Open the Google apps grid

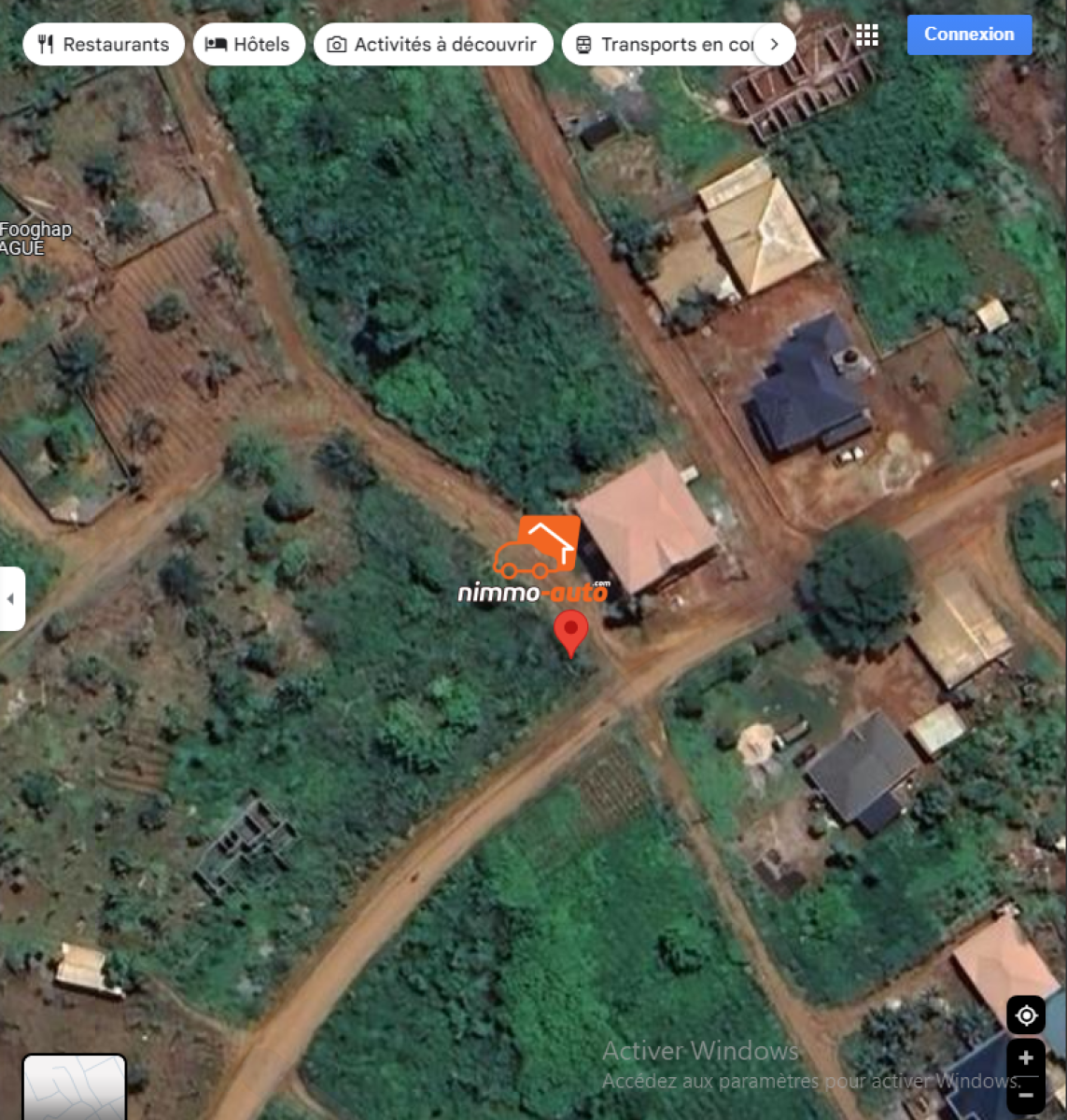tap(867, 35)
